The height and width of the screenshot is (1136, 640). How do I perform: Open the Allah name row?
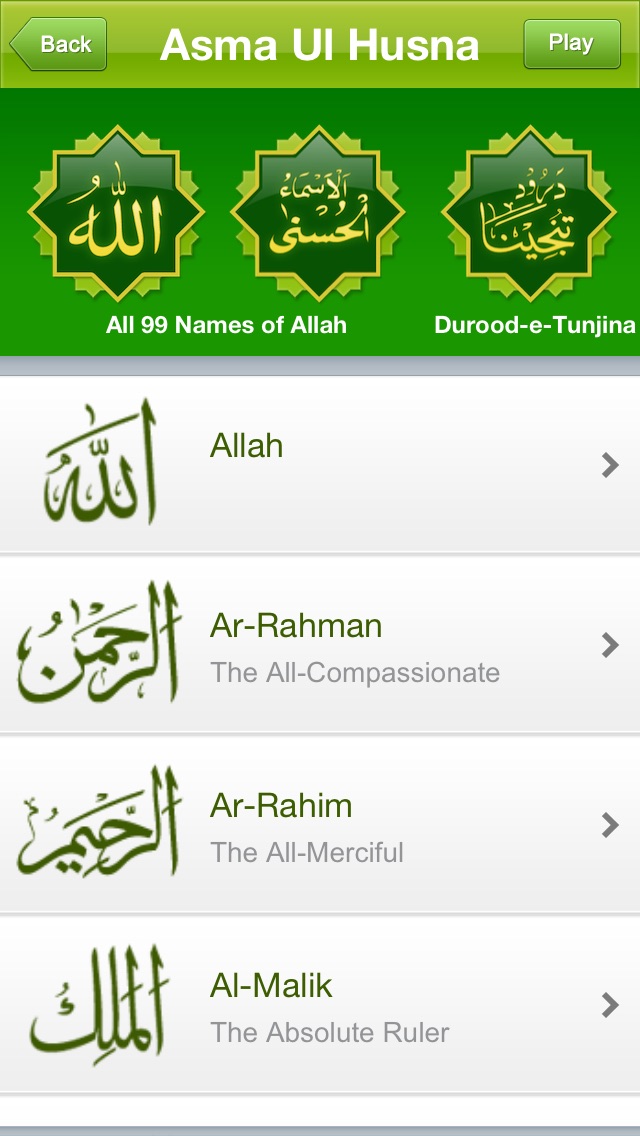pos(320,464)
